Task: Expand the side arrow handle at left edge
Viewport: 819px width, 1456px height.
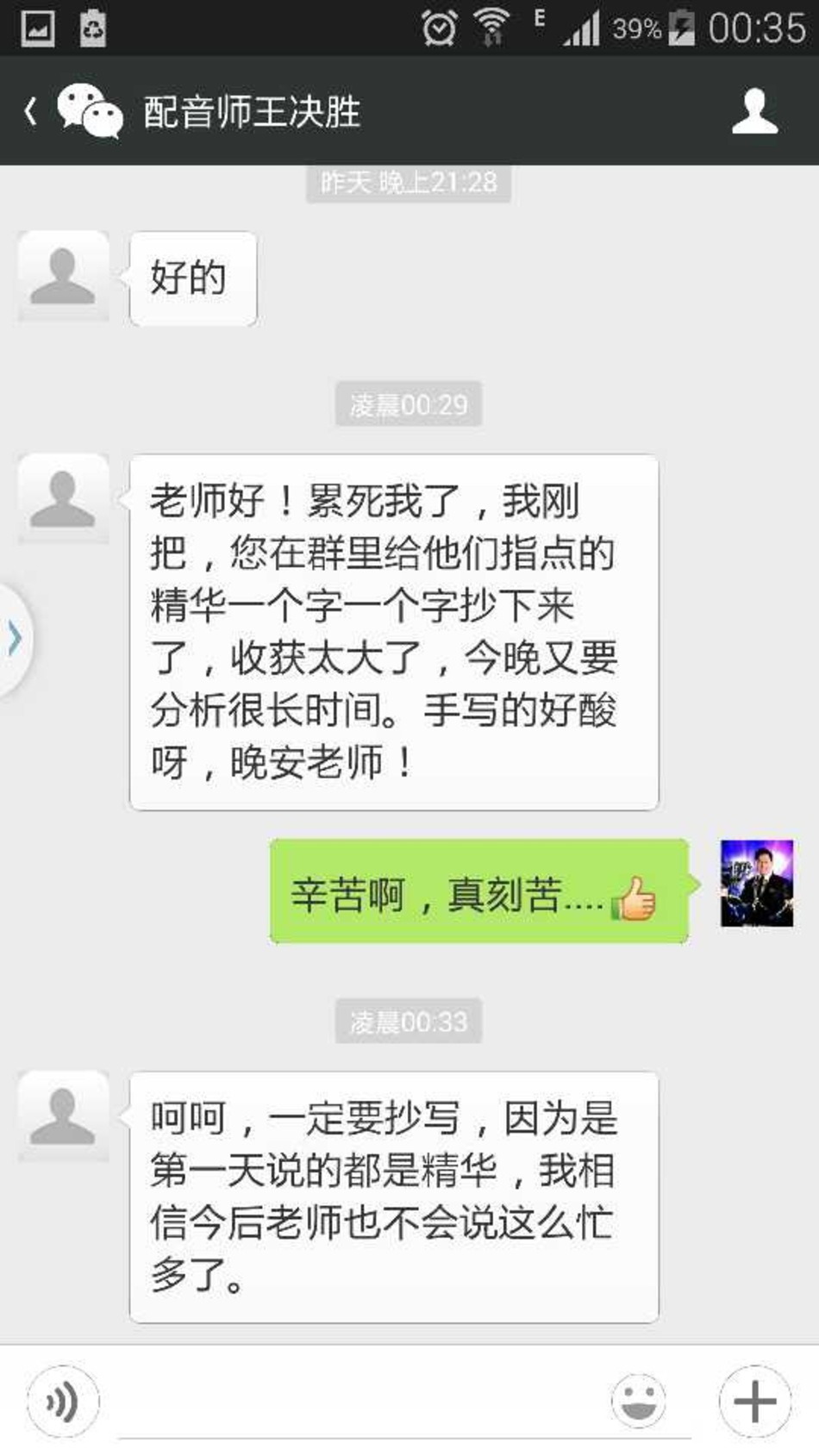Action: (x=15, y=639)
